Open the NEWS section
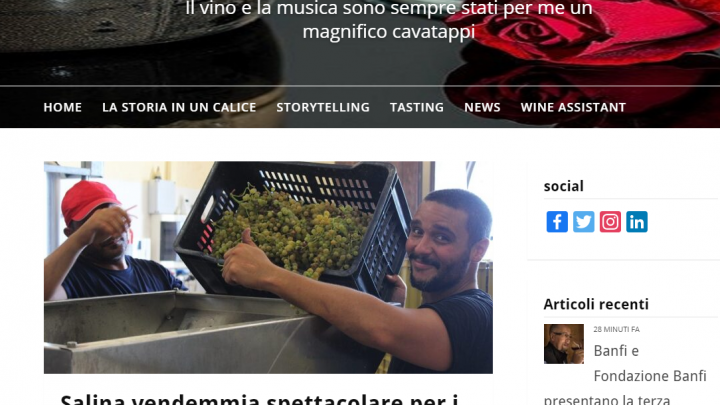This screenshot has width=720, height=405. [x=482, y=107]
